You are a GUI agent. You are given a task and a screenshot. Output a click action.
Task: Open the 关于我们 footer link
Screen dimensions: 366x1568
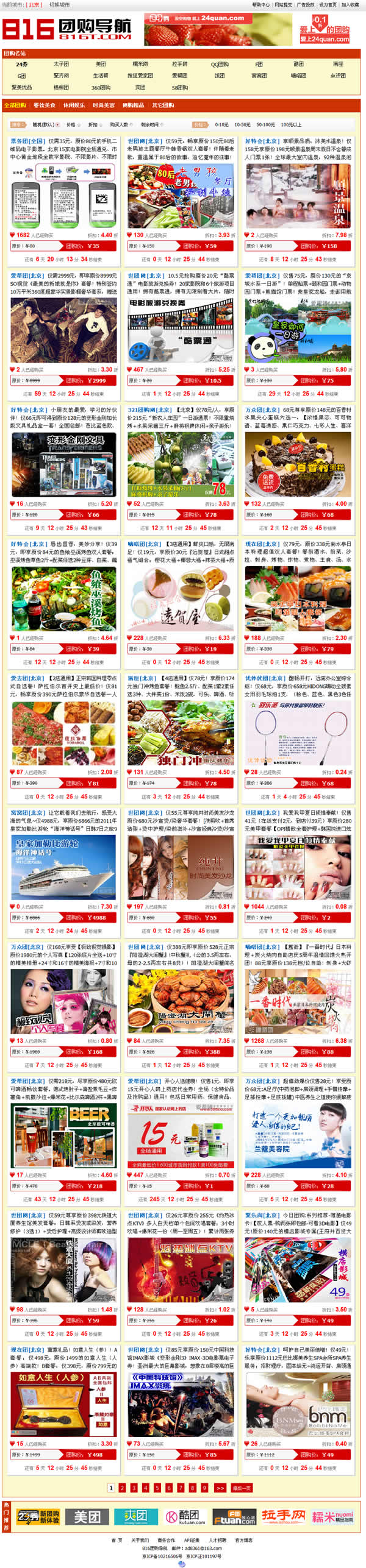point(140,1540)
